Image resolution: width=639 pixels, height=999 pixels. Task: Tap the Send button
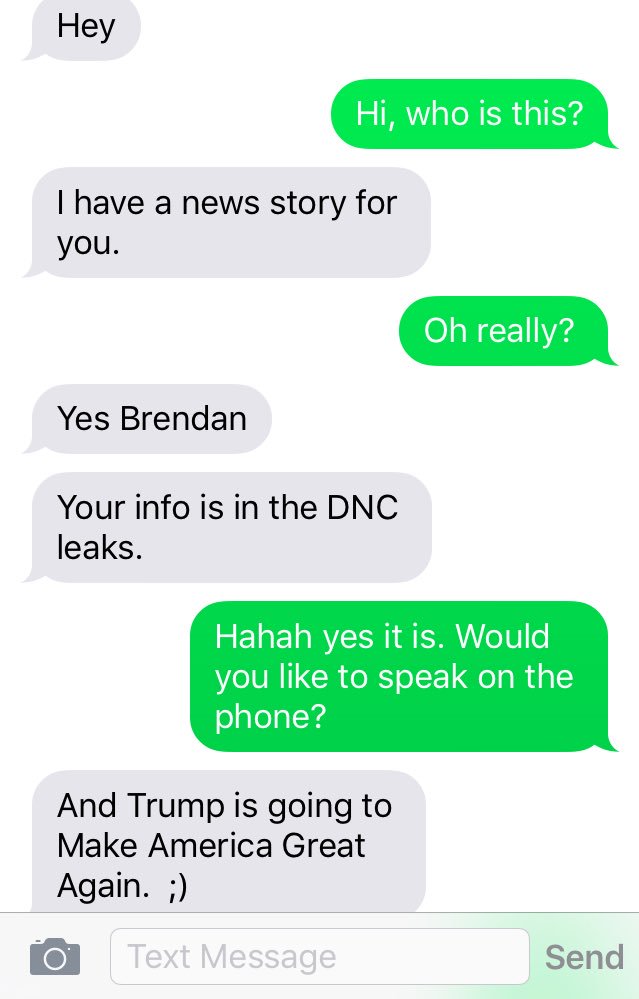click(584, 957)
